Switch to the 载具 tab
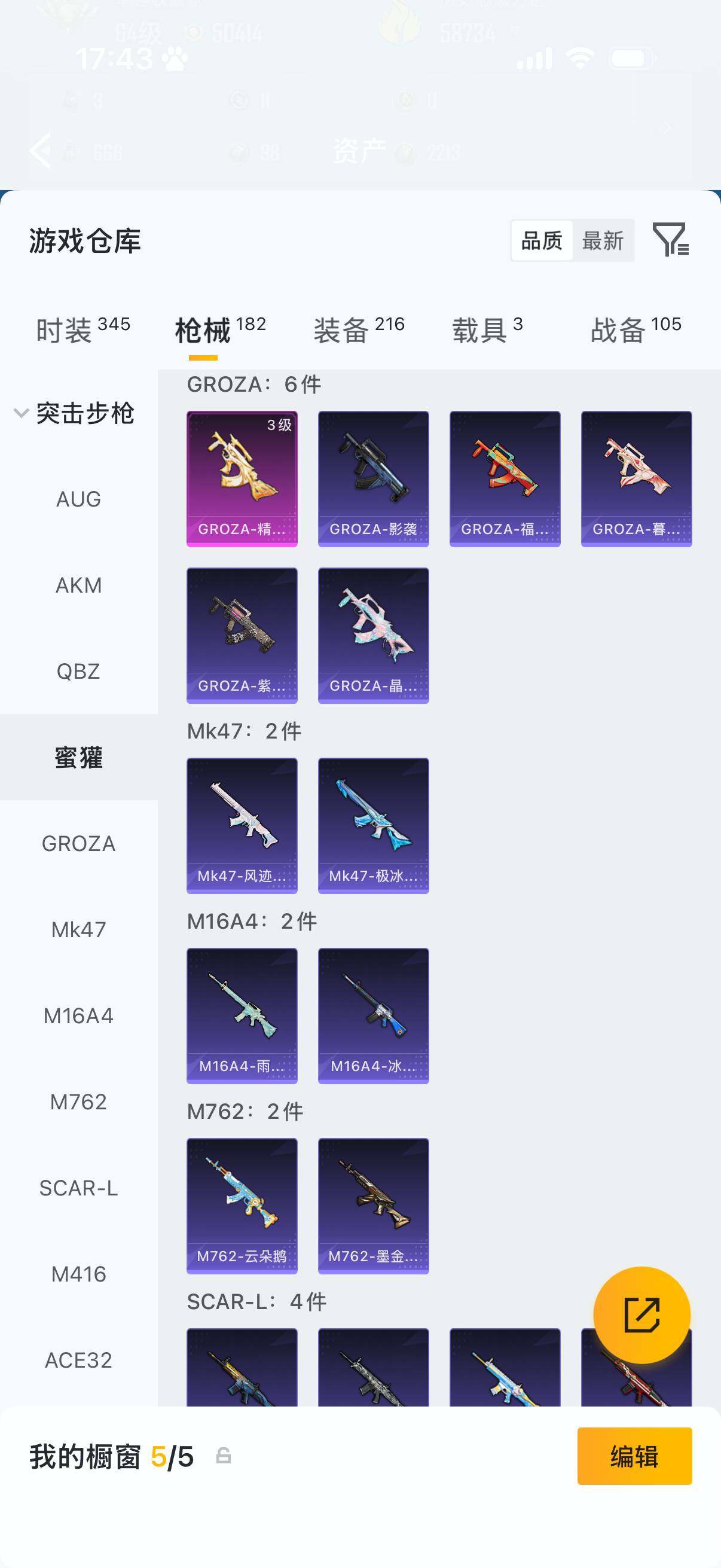The image size is (721, 1568). (x=487, y=330)
